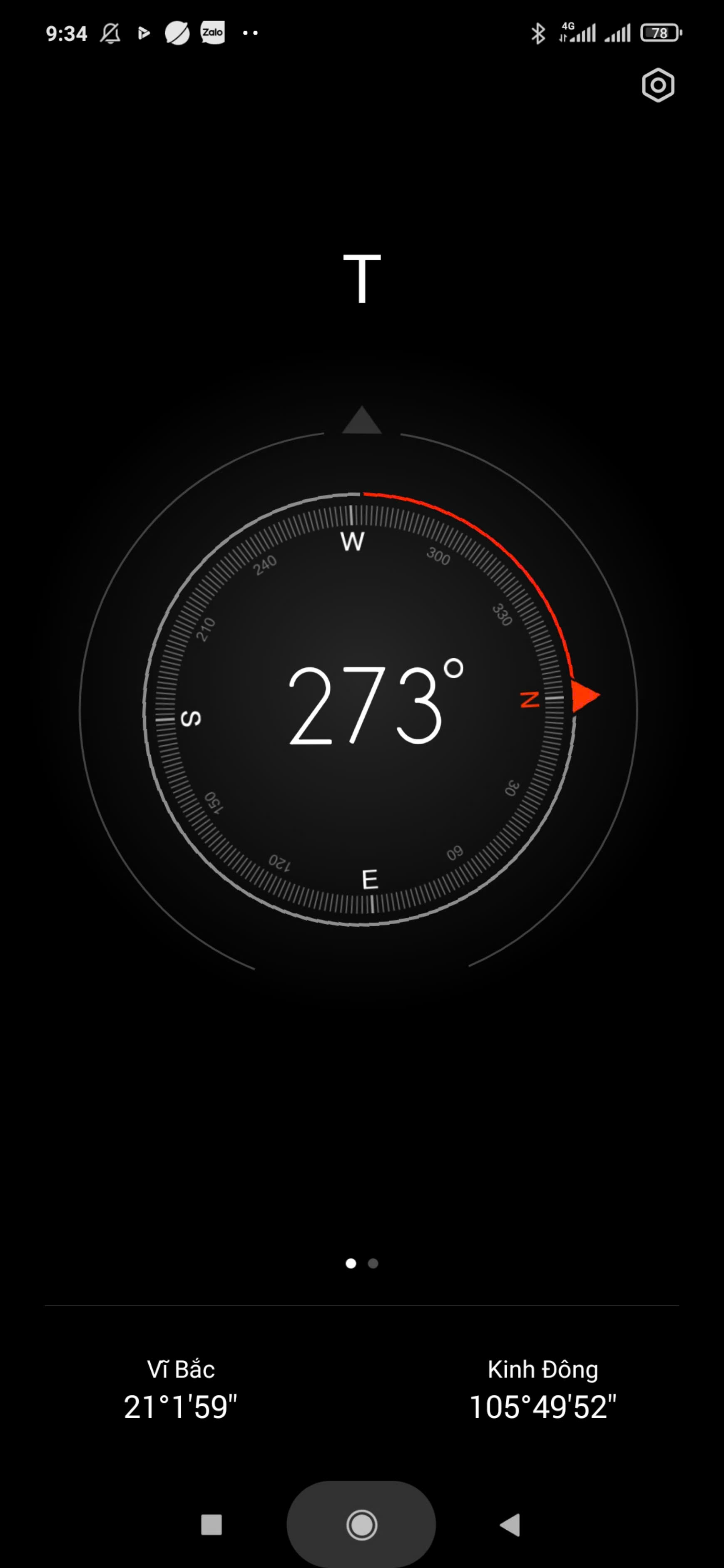Image resolution: width=724 pixels, height=1568 pixels.
Task: Switch to the second page indicator dot
Action: [373, 1264]
